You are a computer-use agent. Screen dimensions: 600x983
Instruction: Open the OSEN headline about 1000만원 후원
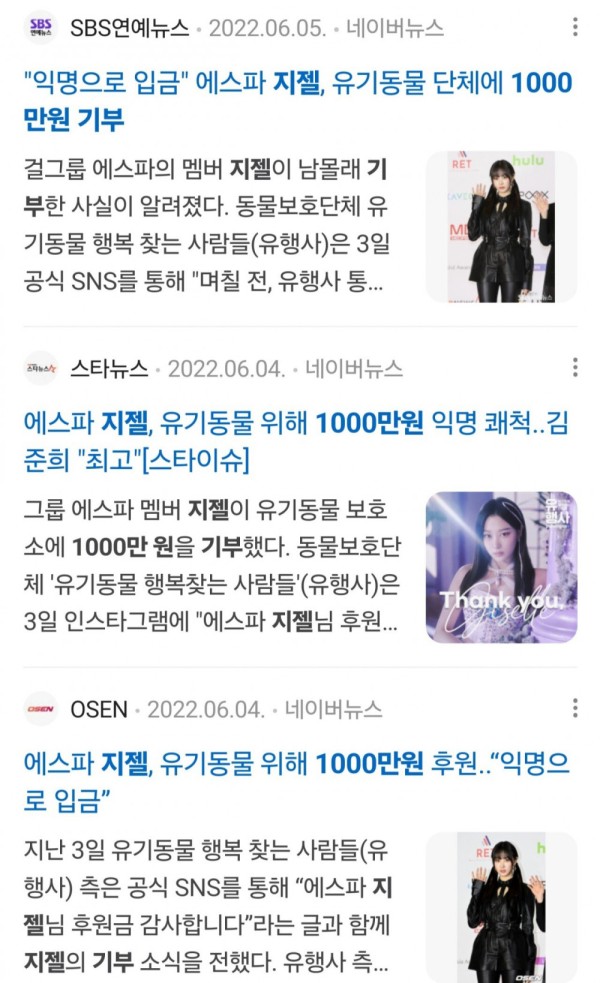296,782
